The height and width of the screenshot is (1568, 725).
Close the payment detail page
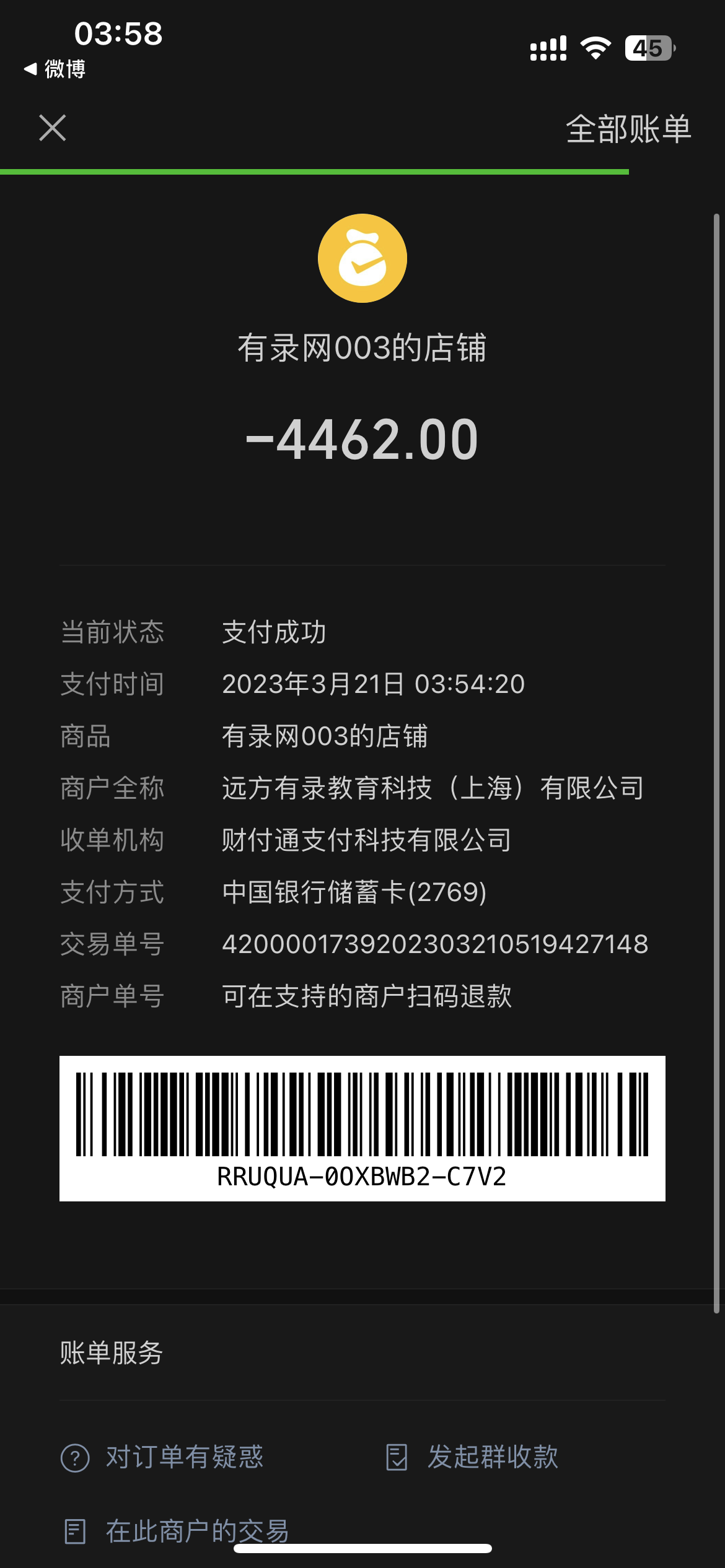[x=53, y=128]
